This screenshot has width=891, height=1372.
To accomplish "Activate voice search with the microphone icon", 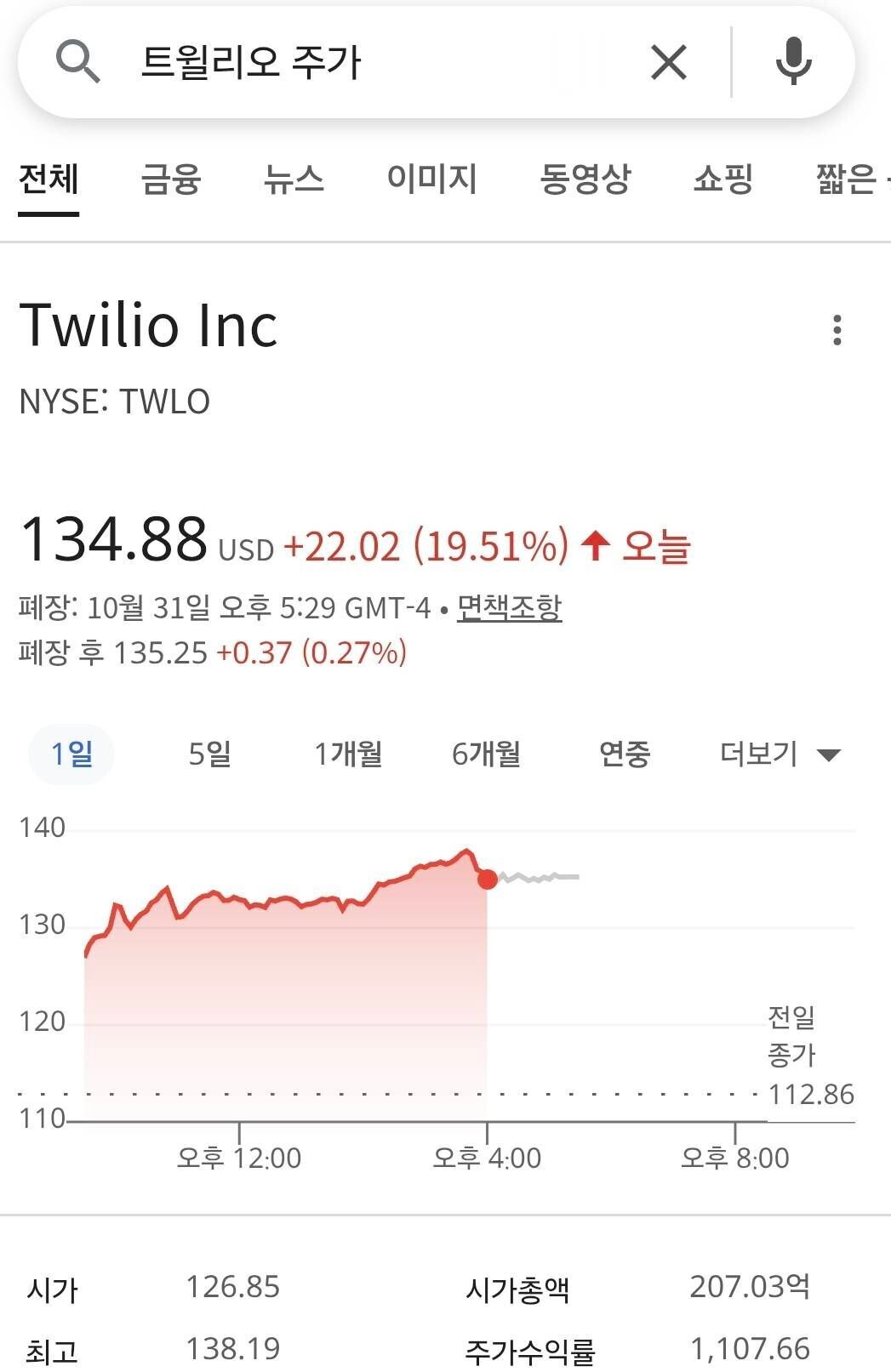I will [x=792, y=60].
